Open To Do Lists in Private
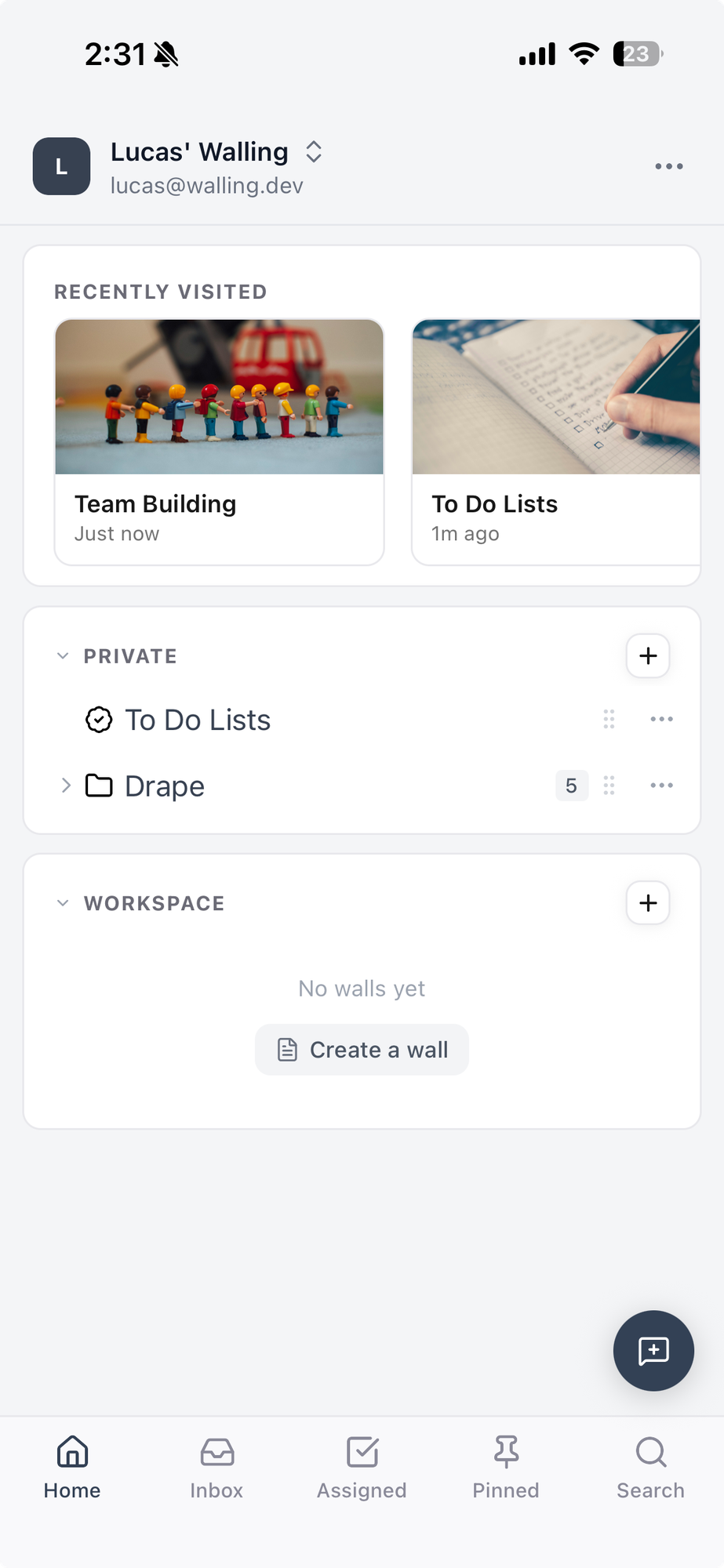The image size is (724, 1568). tap(198, 720)
